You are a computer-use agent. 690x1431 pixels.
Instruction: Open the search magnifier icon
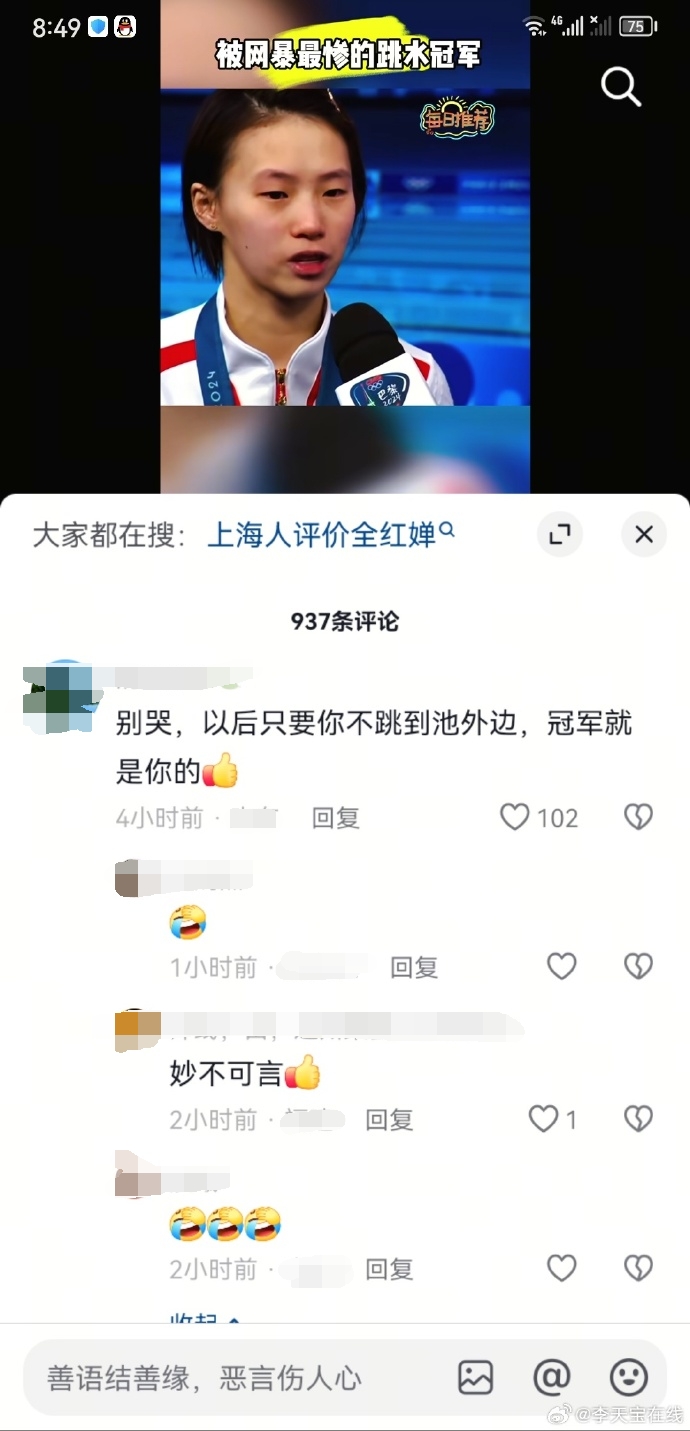pyautogui.click(x=620, y=88)
